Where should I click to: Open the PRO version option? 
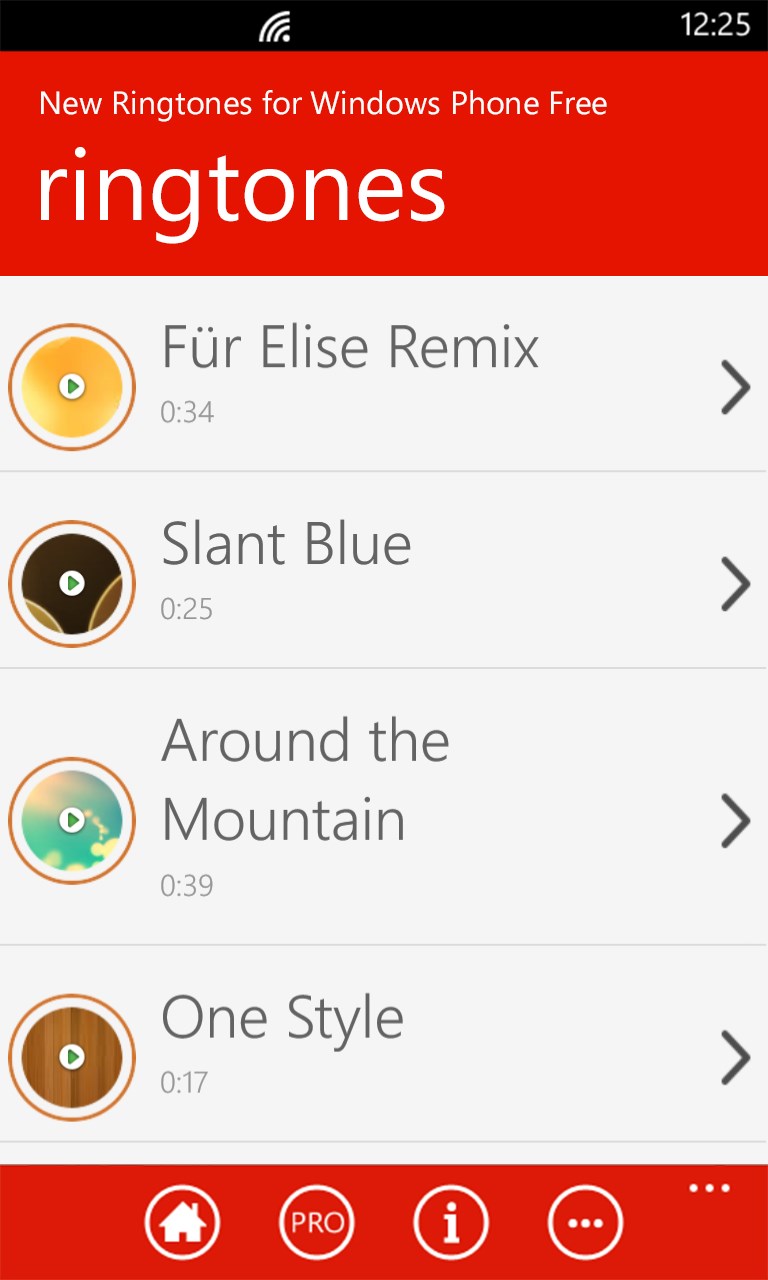click(316, 1222)
